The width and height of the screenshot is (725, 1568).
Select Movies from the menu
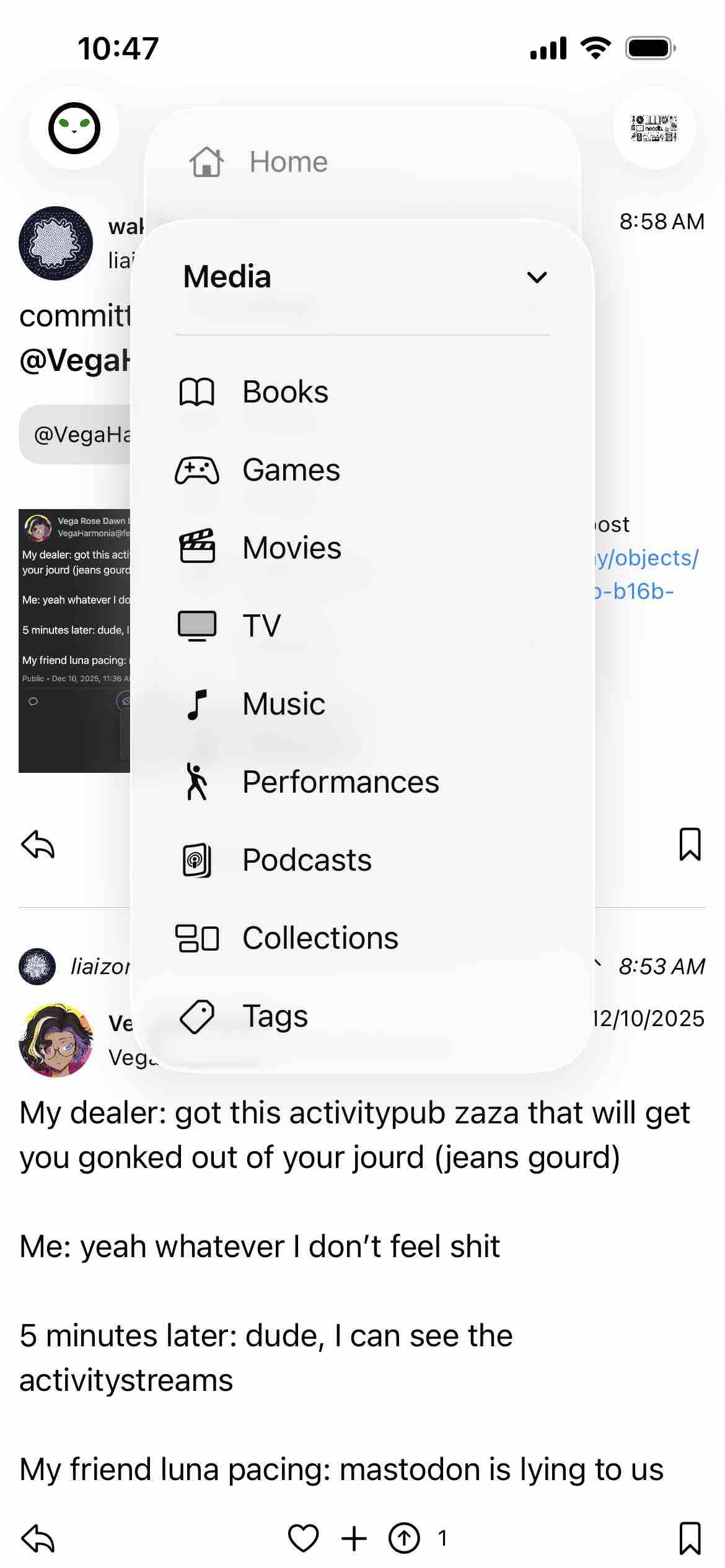291,548
